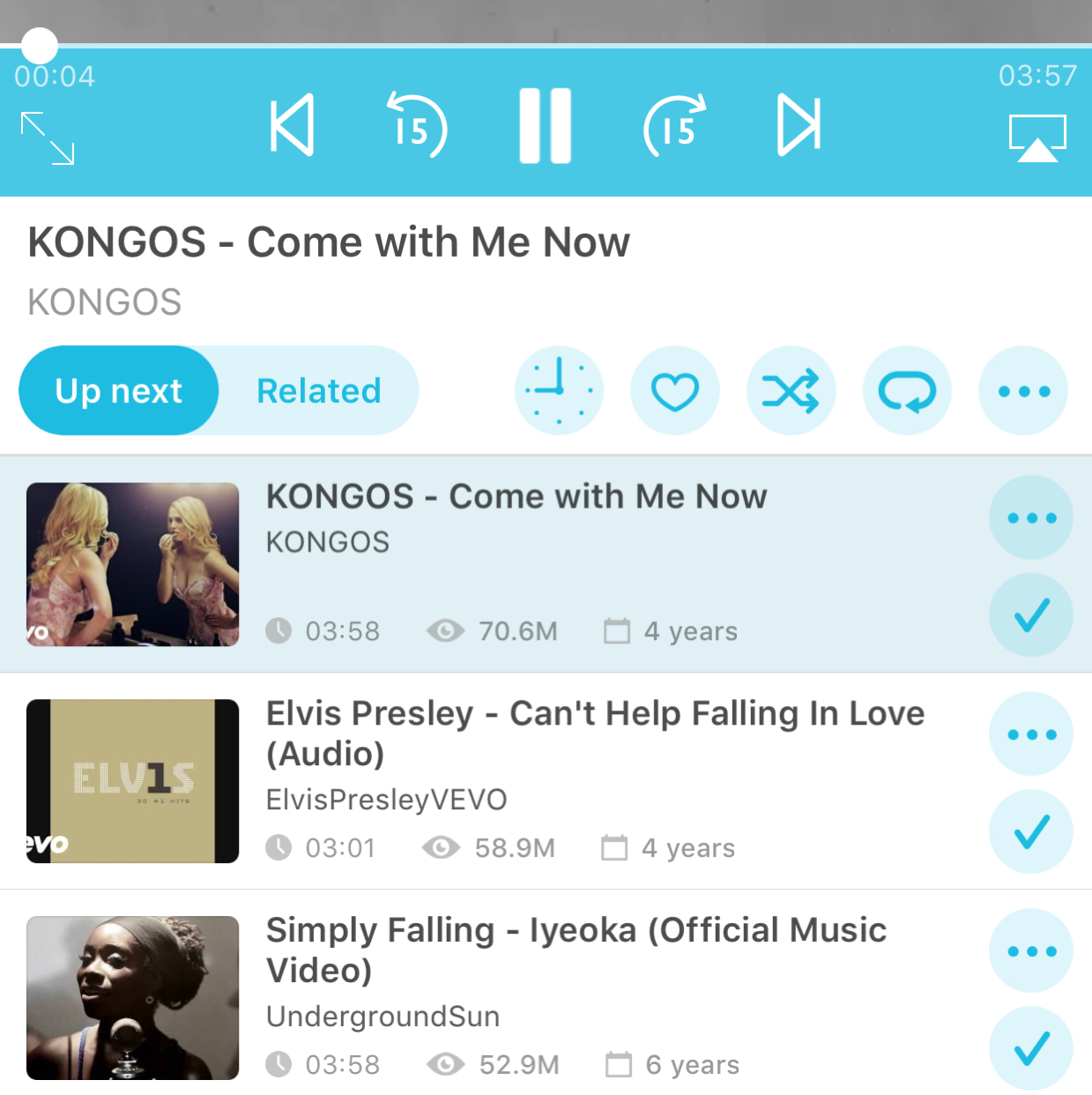This screenshot has width=1092, height=1095.
Task: Open the sleep timer clock
Action: click(x=559, y=391)
